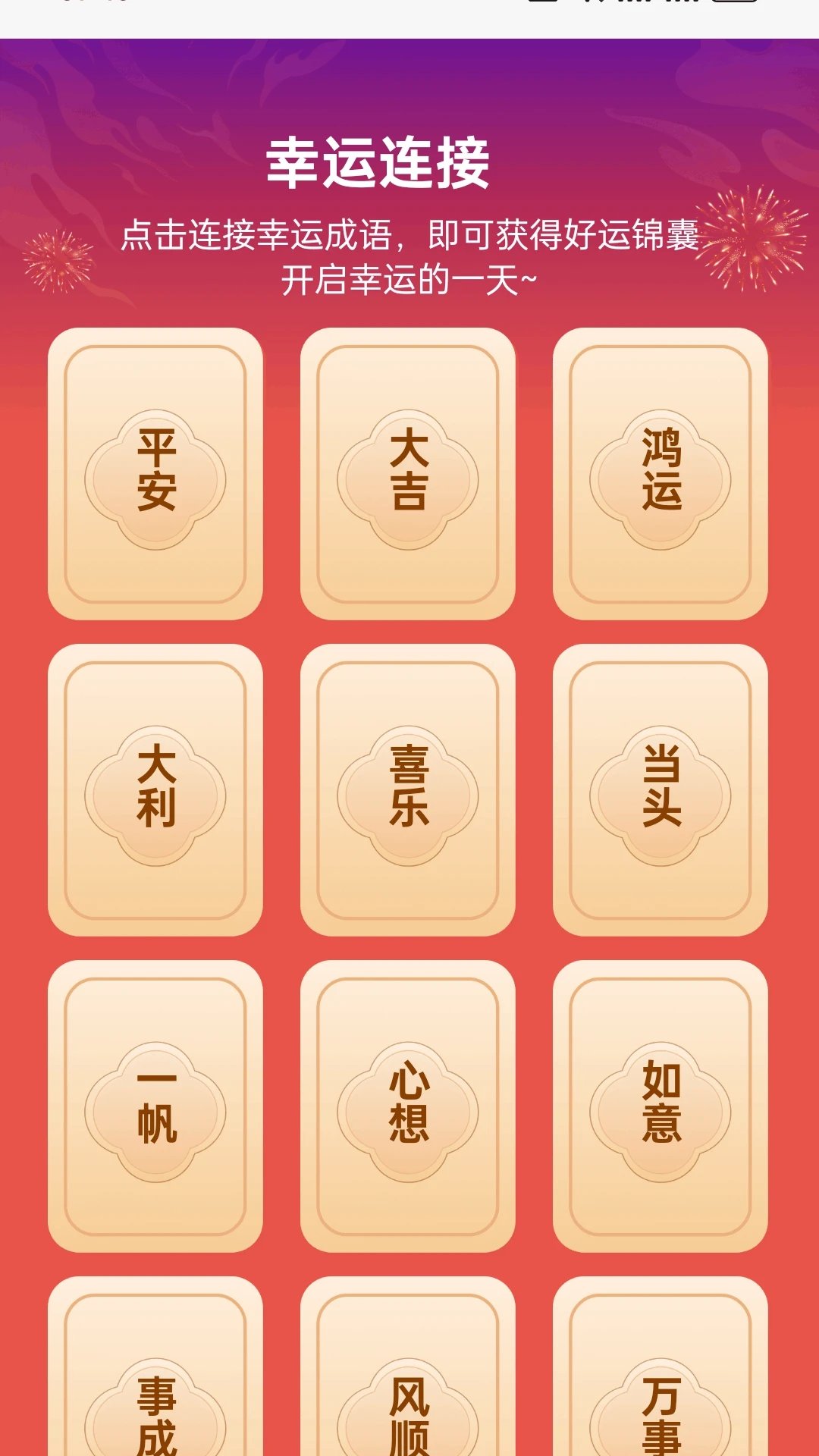Tap the 喜乐 card
Viewport: 819px width, 1456px height.
tap(408, 790)
